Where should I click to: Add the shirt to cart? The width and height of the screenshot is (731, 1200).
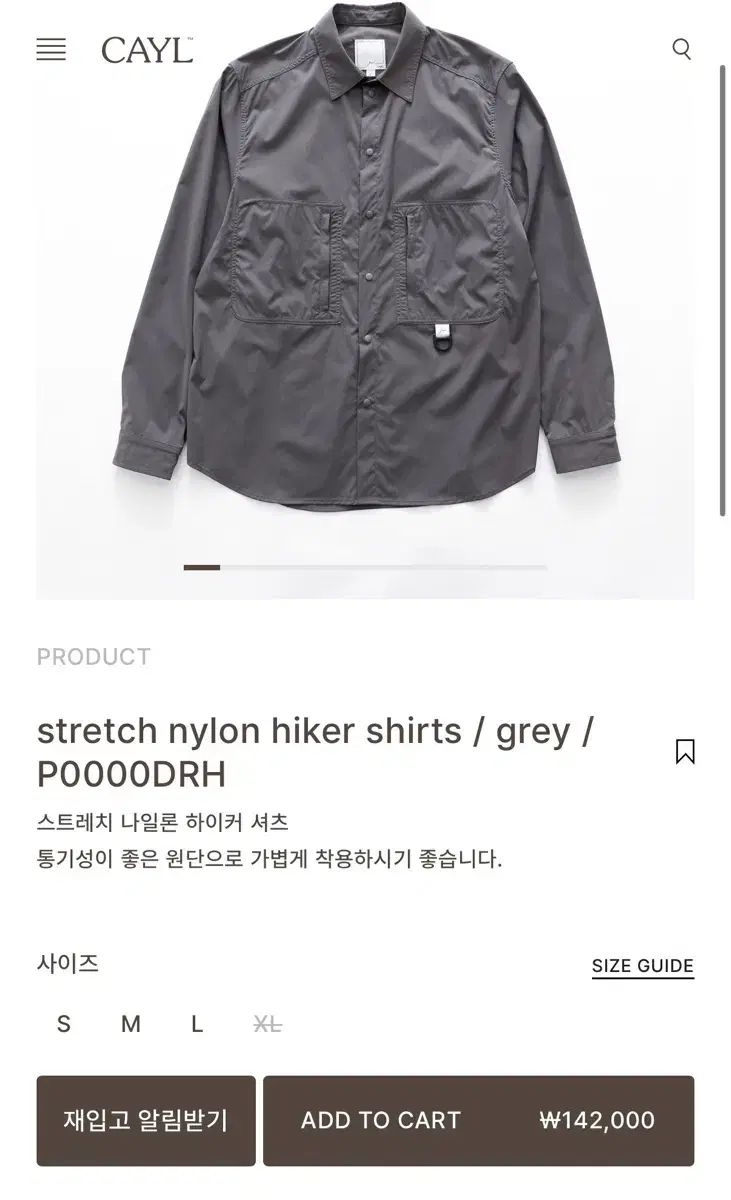tap(478, 1121)
